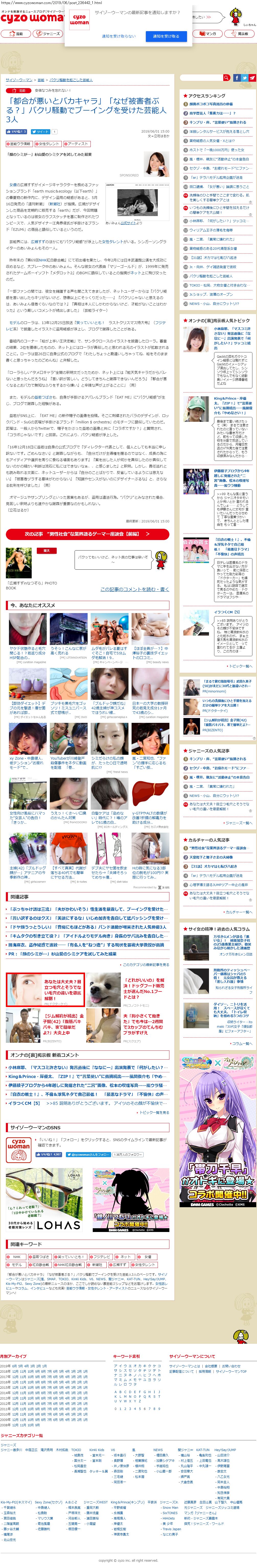Open the related article パクリ騒動を起こした芸能人 breadcrumb
The width and height of the screenshot is (257, 1568).
71,80
